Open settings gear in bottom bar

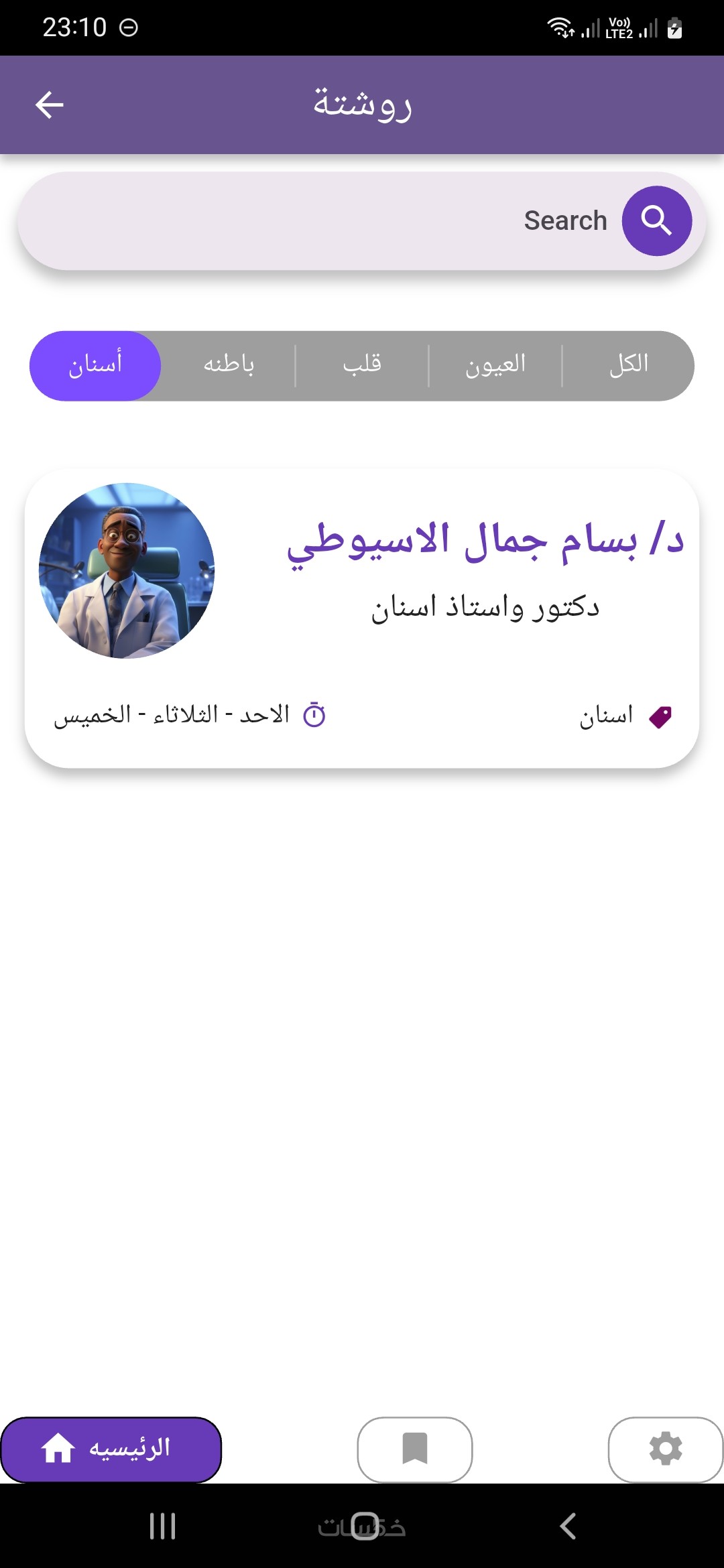[x=665, y=1449]
